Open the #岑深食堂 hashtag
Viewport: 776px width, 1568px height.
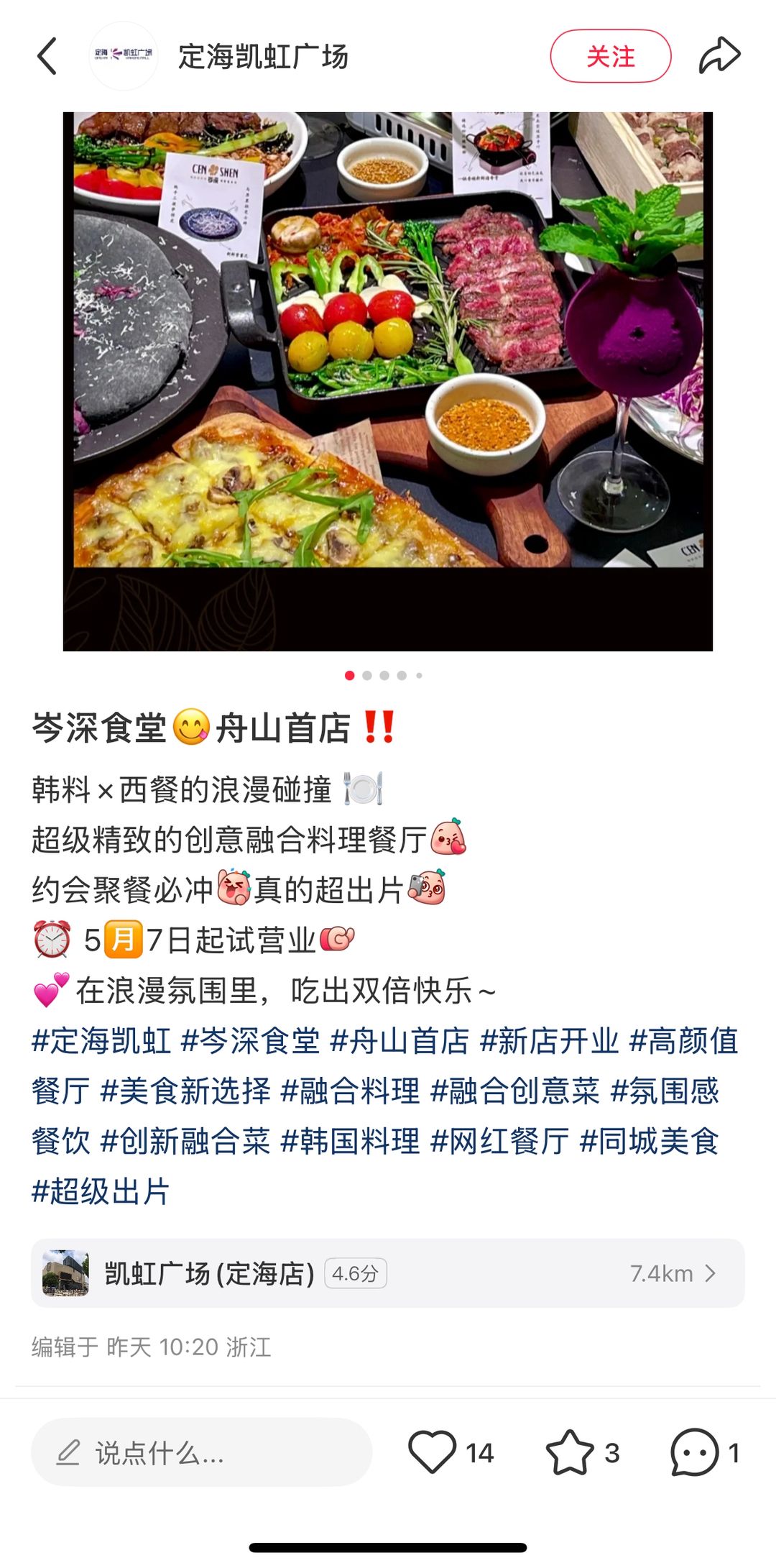[x=250, y=1040]
